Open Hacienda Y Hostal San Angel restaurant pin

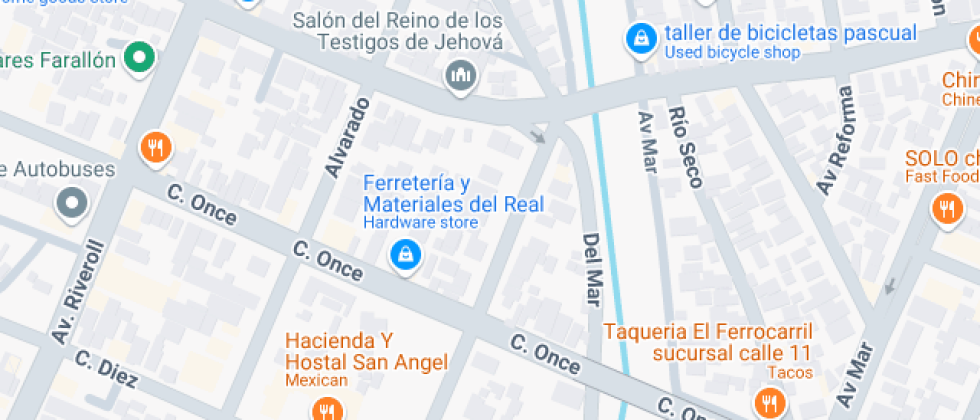coord(326,409)
